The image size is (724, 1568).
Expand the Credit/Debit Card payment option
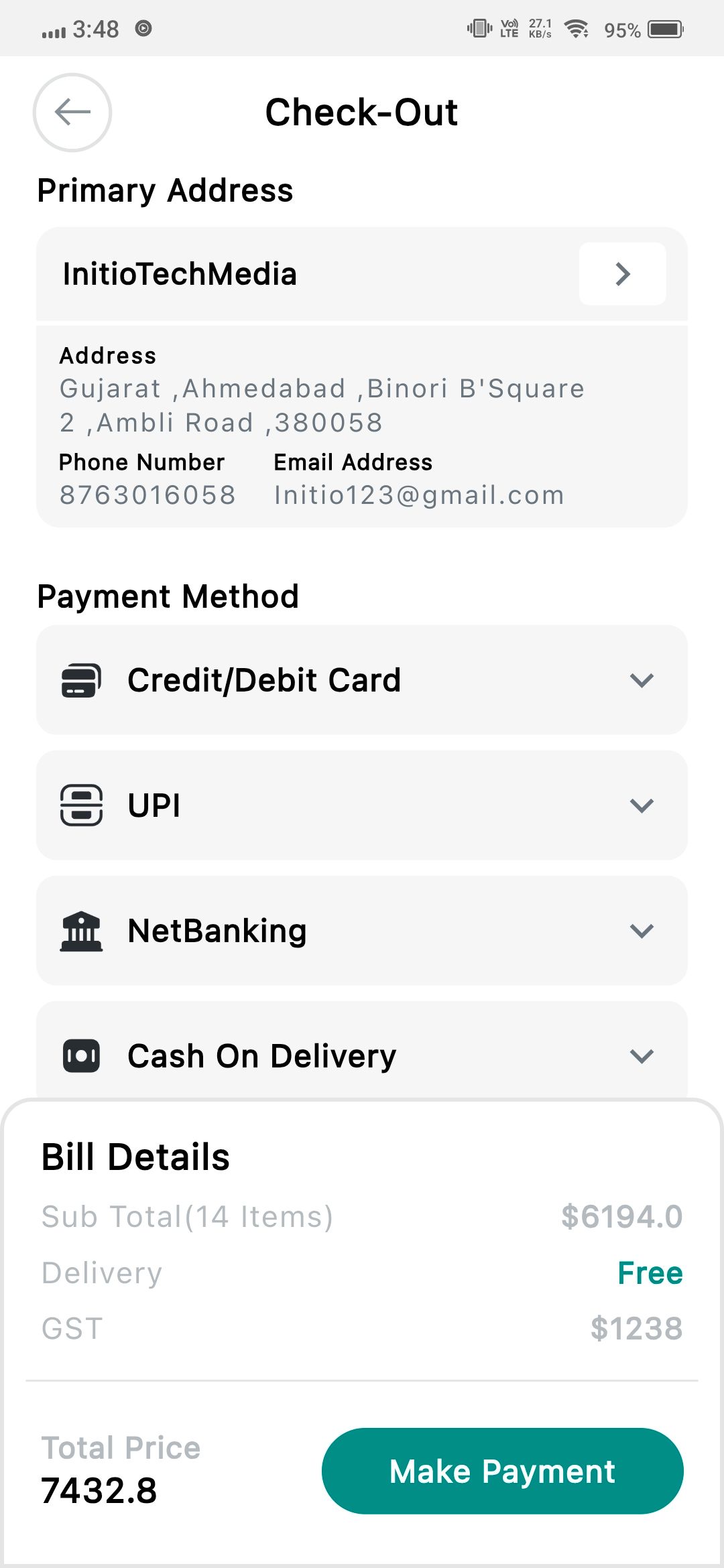click(x=641, y=680)
